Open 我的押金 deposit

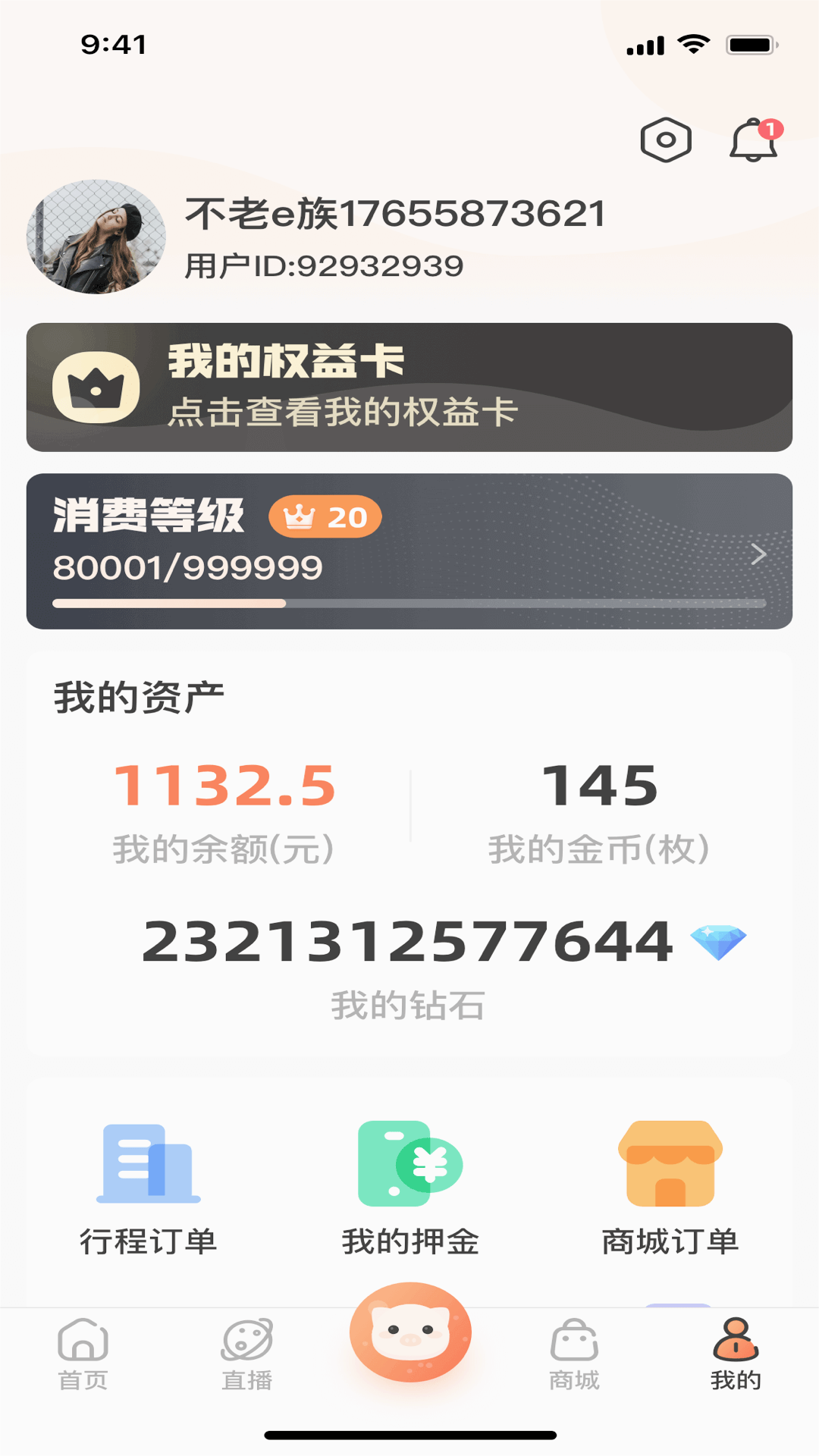pyautogui.click(x=410, y=1187)
